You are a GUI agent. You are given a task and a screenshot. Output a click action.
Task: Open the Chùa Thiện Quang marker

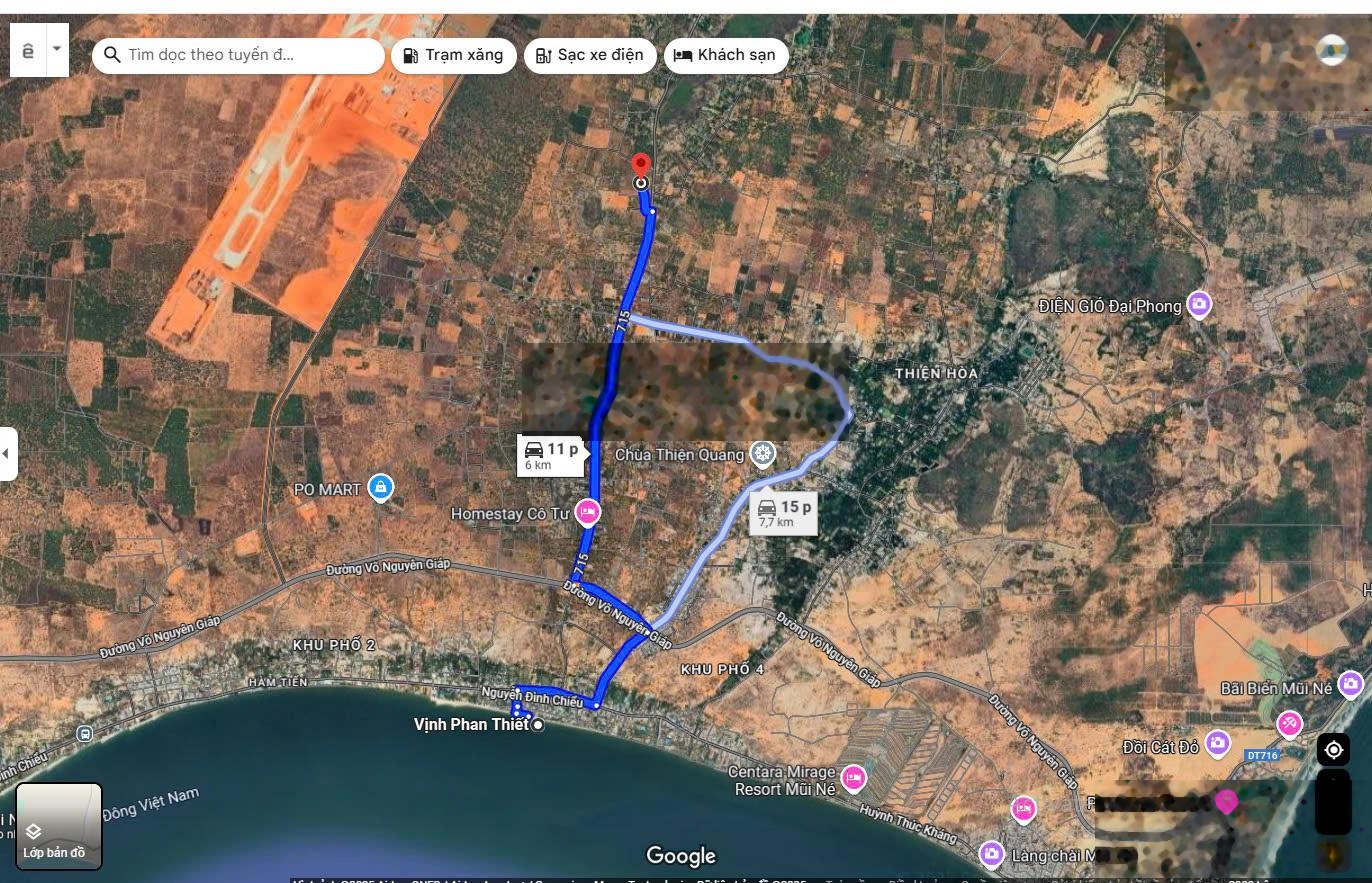[763, 455]
